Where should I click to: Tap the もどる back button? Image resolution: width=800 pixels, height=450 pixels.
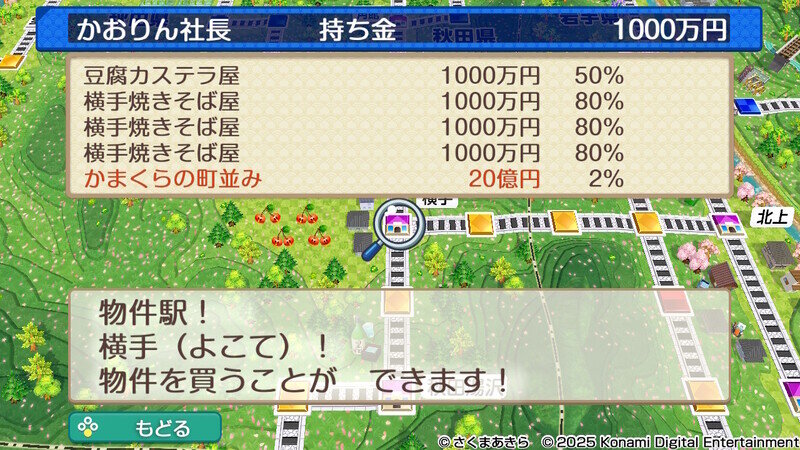click(x=144, y=428)
